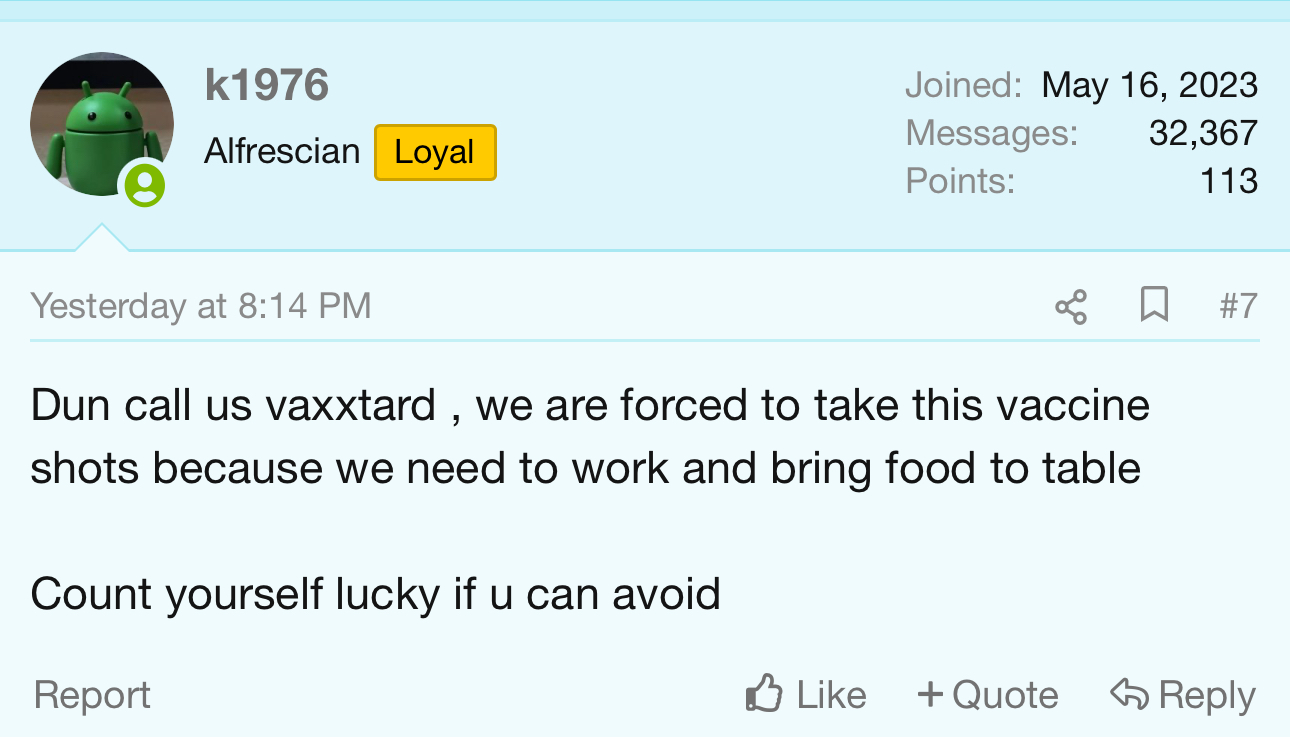
Task: Like k1976's post
Action: click(x=807, y=695)
